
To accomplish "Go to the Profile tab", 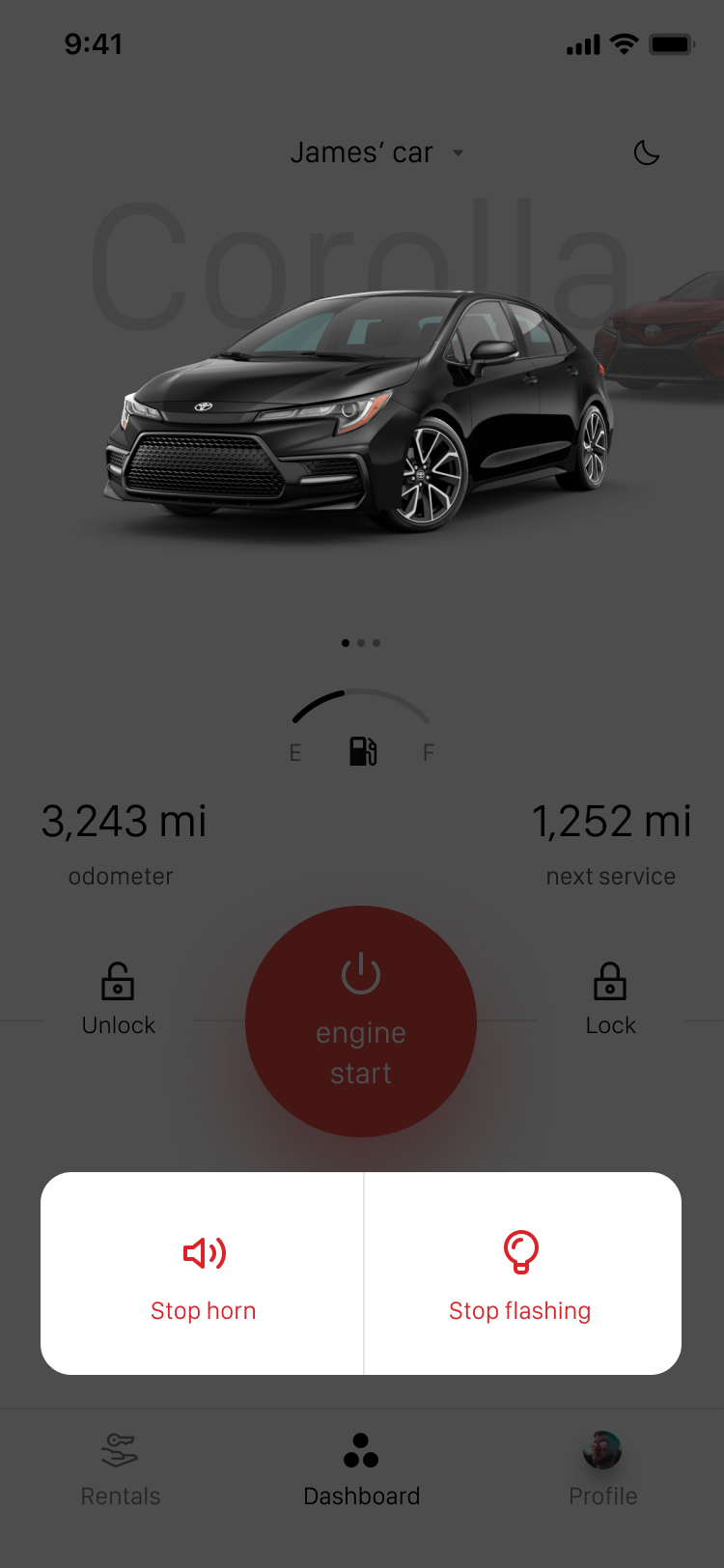I will pos(602,1470).
